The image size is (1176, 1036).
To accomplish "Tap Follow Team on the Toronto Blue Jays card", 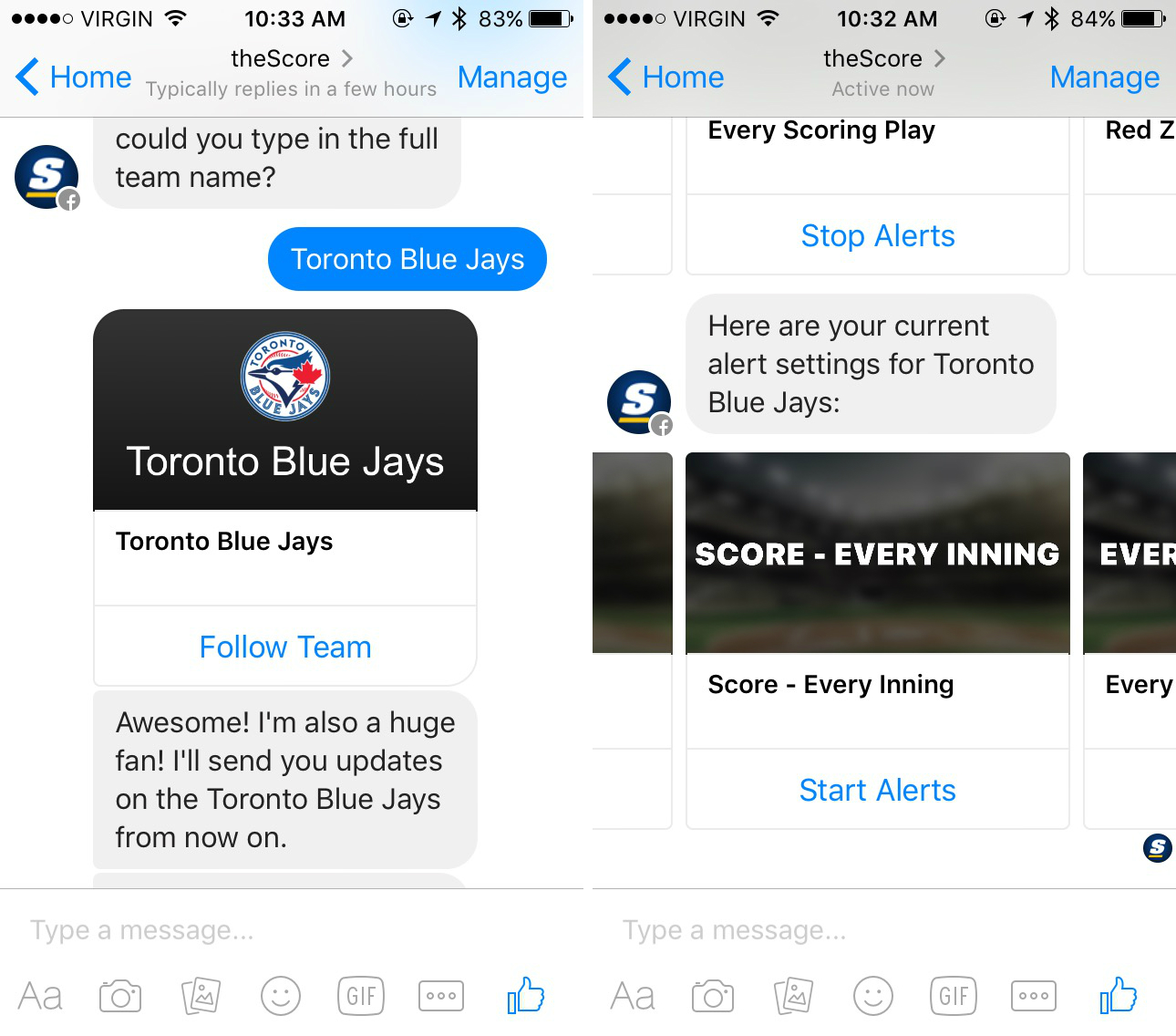I will coord(285,647).
